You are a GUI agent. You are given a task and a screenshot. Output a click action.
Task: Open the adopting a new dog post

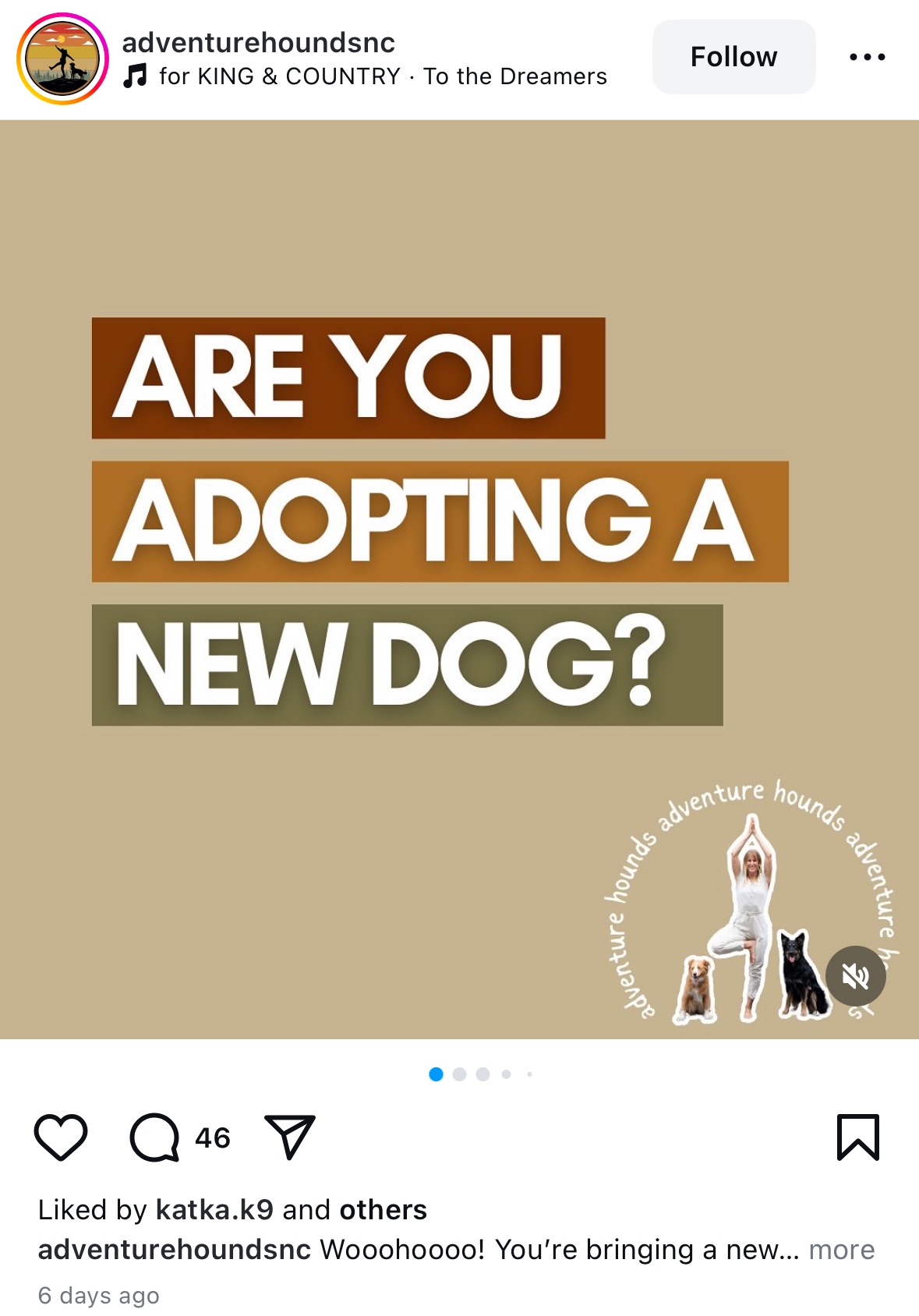459,578
